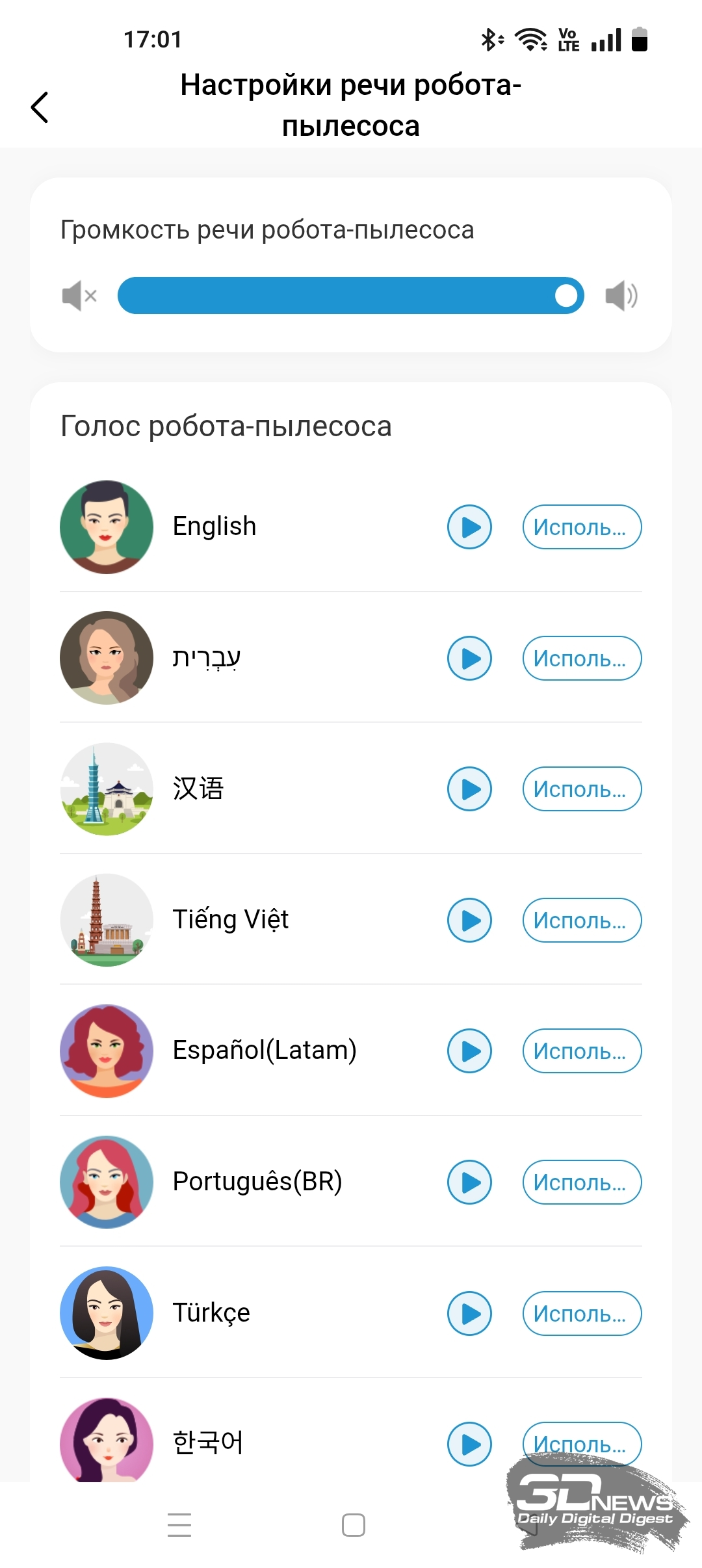The height and width of the screenshot is (1568, 702).
Task: Play the Hebrew voice sample
Action: pos(469,659)
